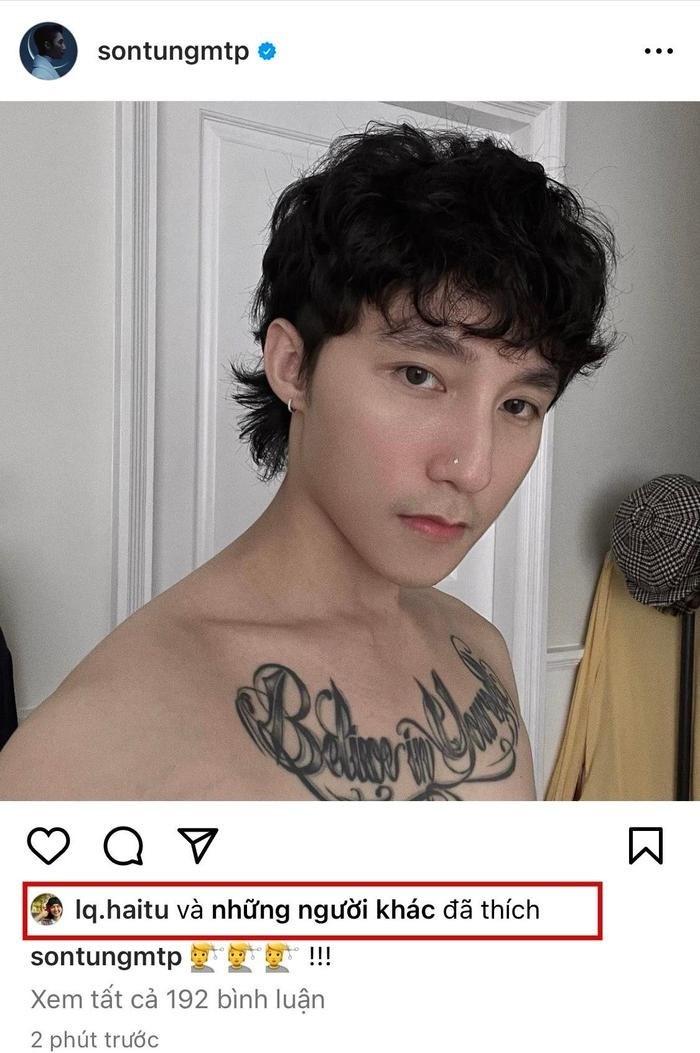Screen dimensions: 700x1053
Task: Save the post with the bookmark icon
Action: (646, 846)
